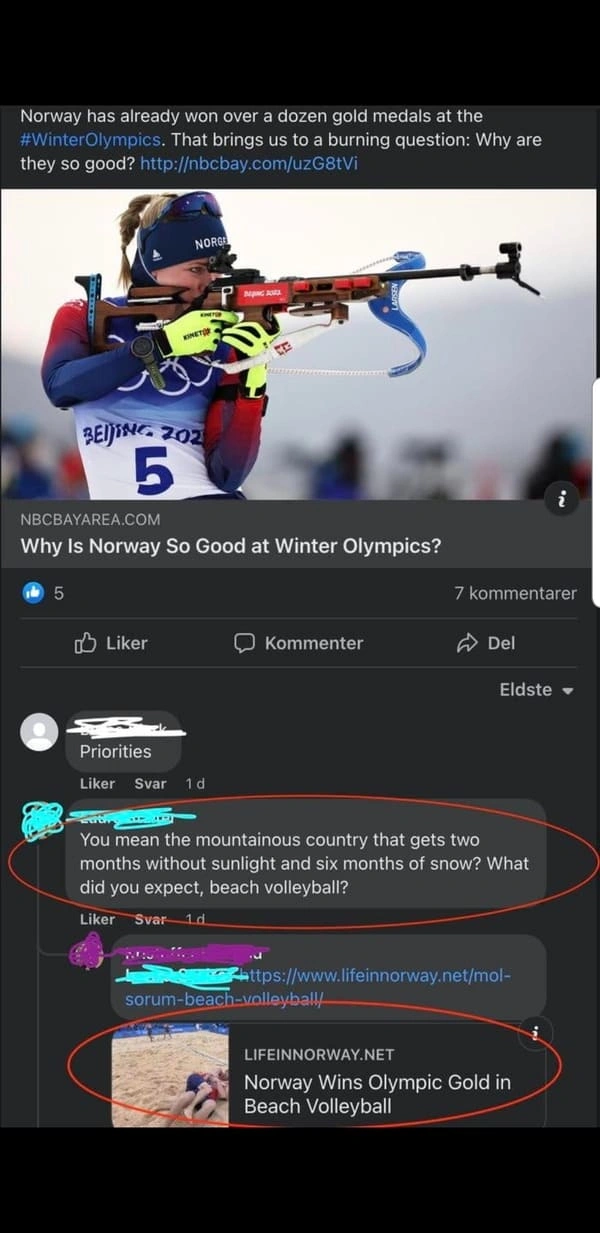Tap Kommenter to write a comment
Viewport: 600px width, 1233px height.
point(298,643)
